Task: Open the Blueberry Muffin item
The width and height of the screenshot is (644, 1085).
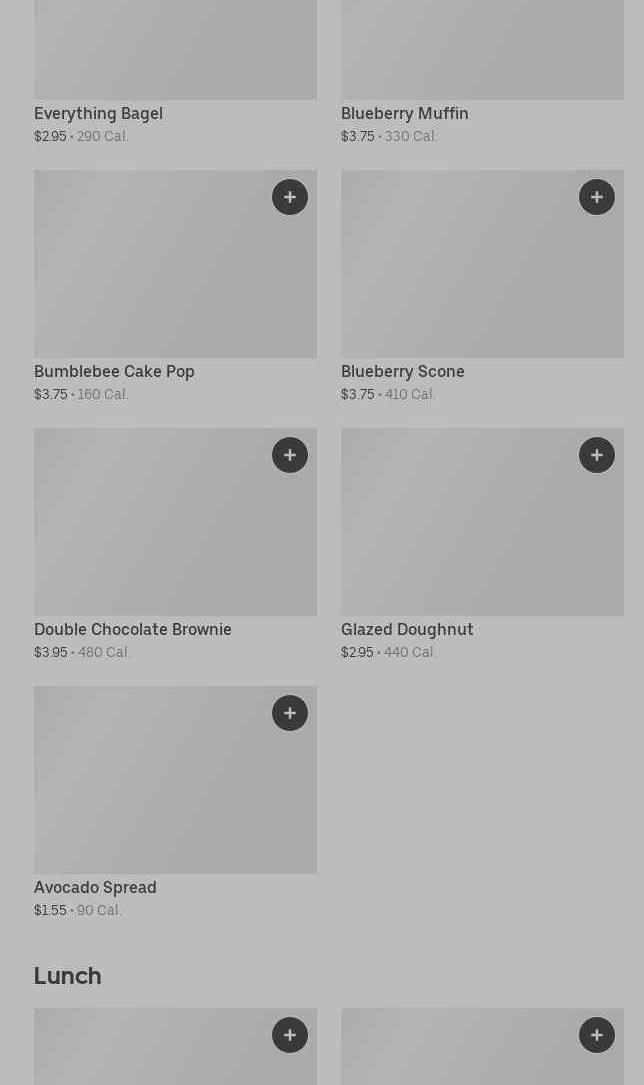Action: (482, 72)
